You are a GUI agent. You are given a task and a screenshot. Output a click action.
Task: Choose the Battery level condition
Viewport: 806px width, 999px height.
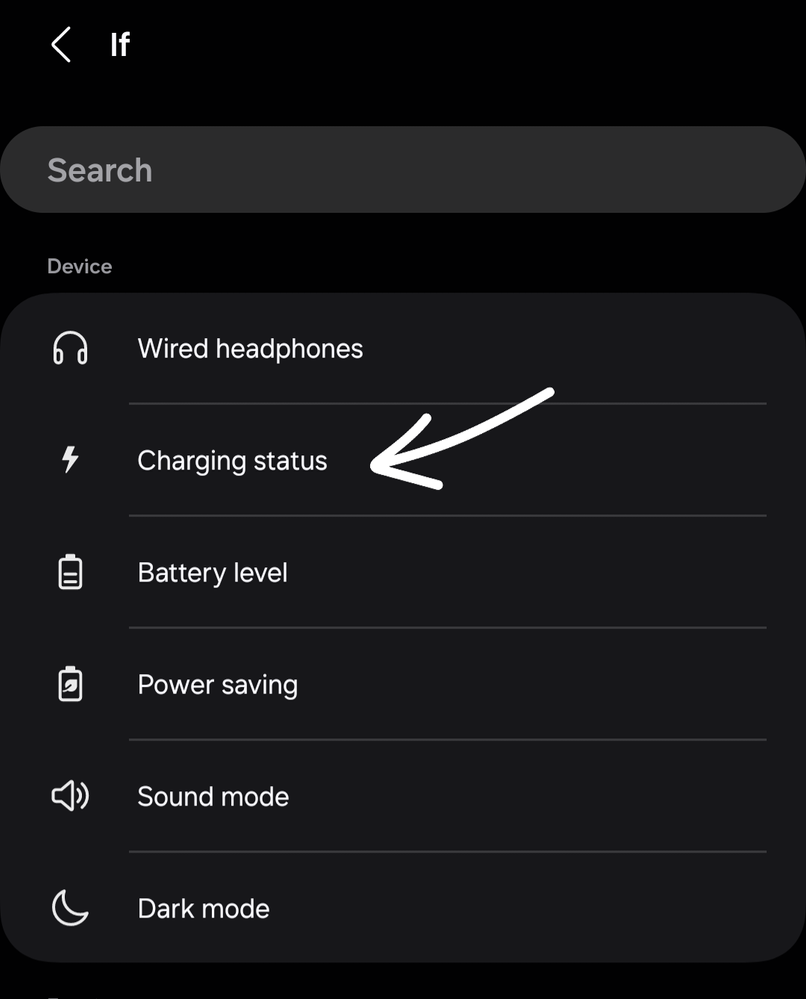pos(212,573)
